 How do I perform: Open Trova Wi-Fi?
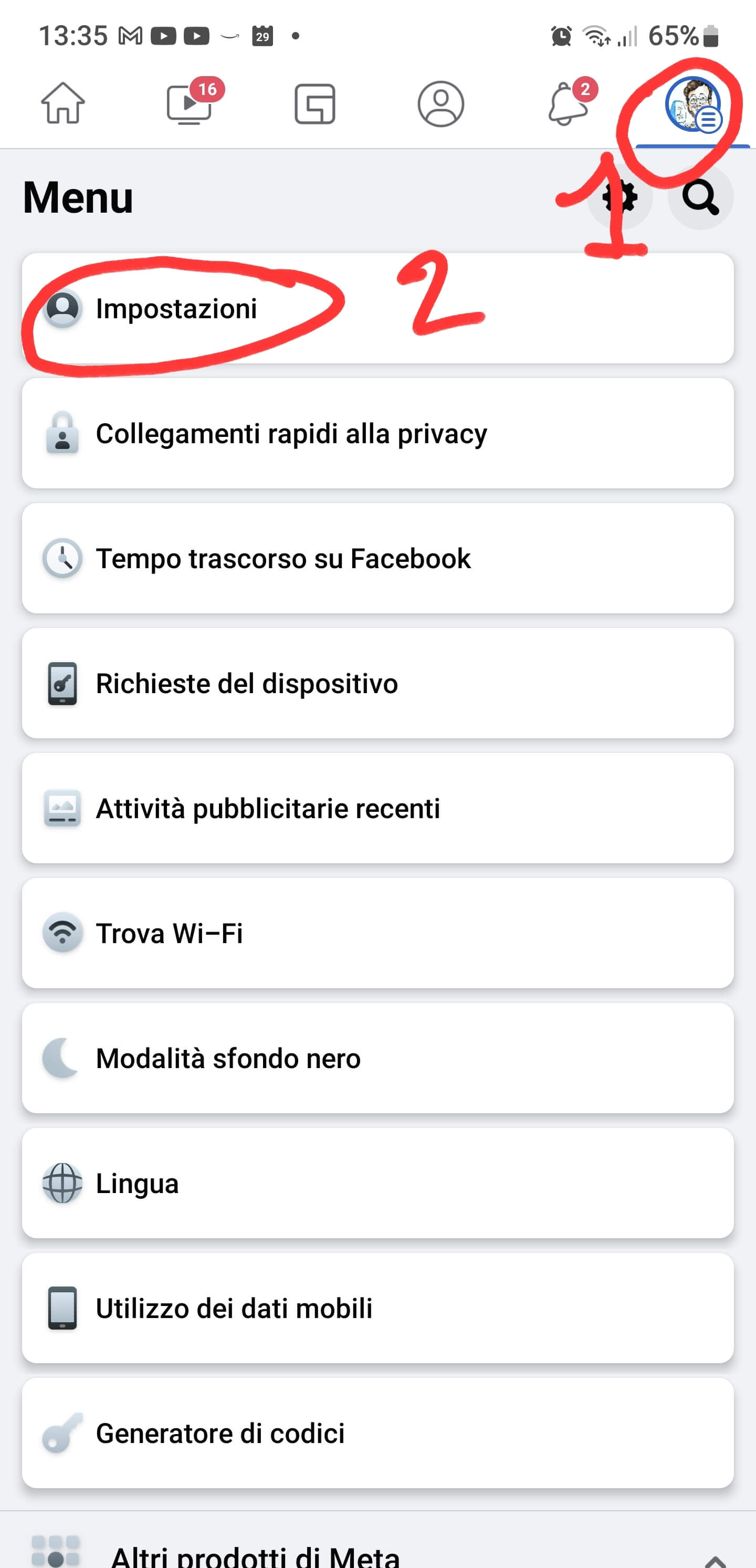coord(377,933)
